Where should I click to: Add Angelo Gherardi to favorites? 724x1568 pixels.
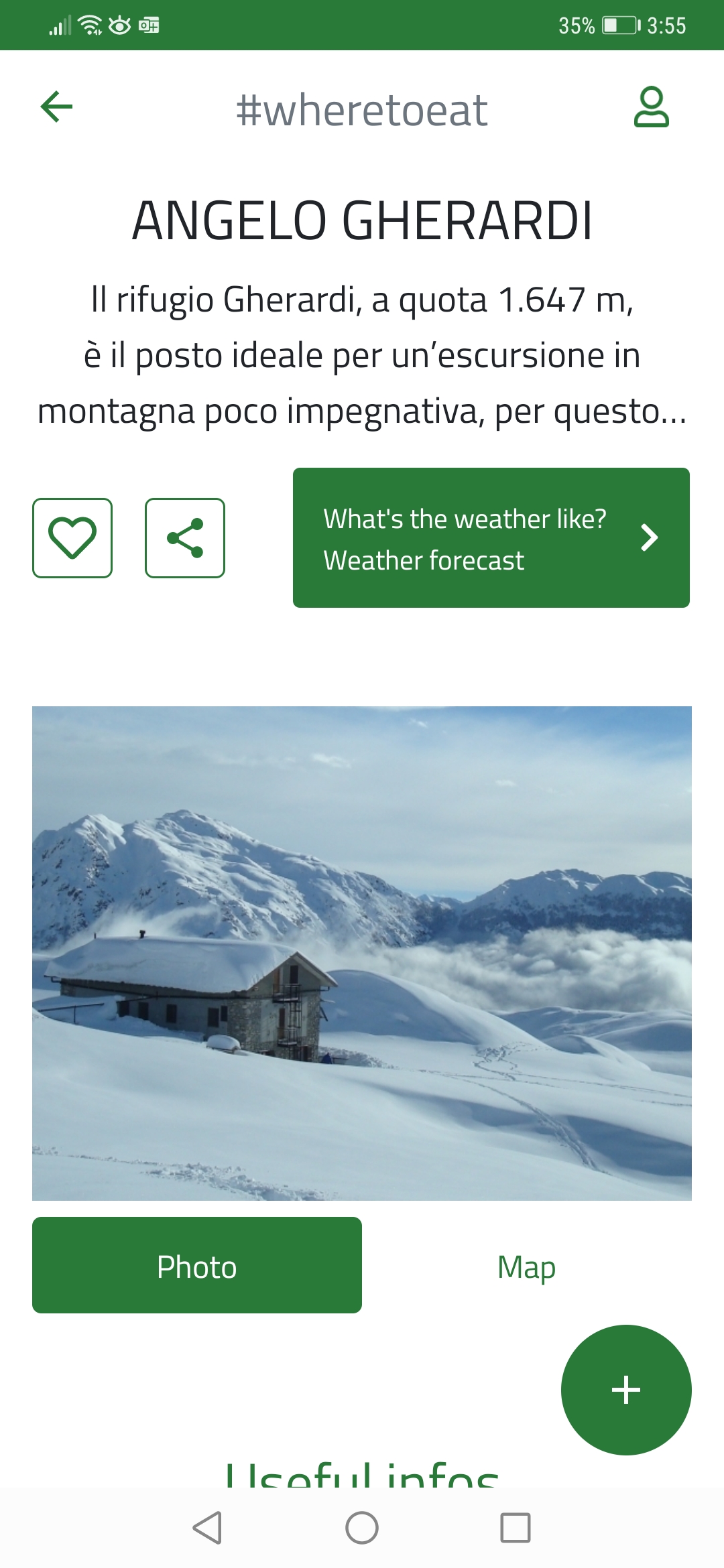coord(72,538)
